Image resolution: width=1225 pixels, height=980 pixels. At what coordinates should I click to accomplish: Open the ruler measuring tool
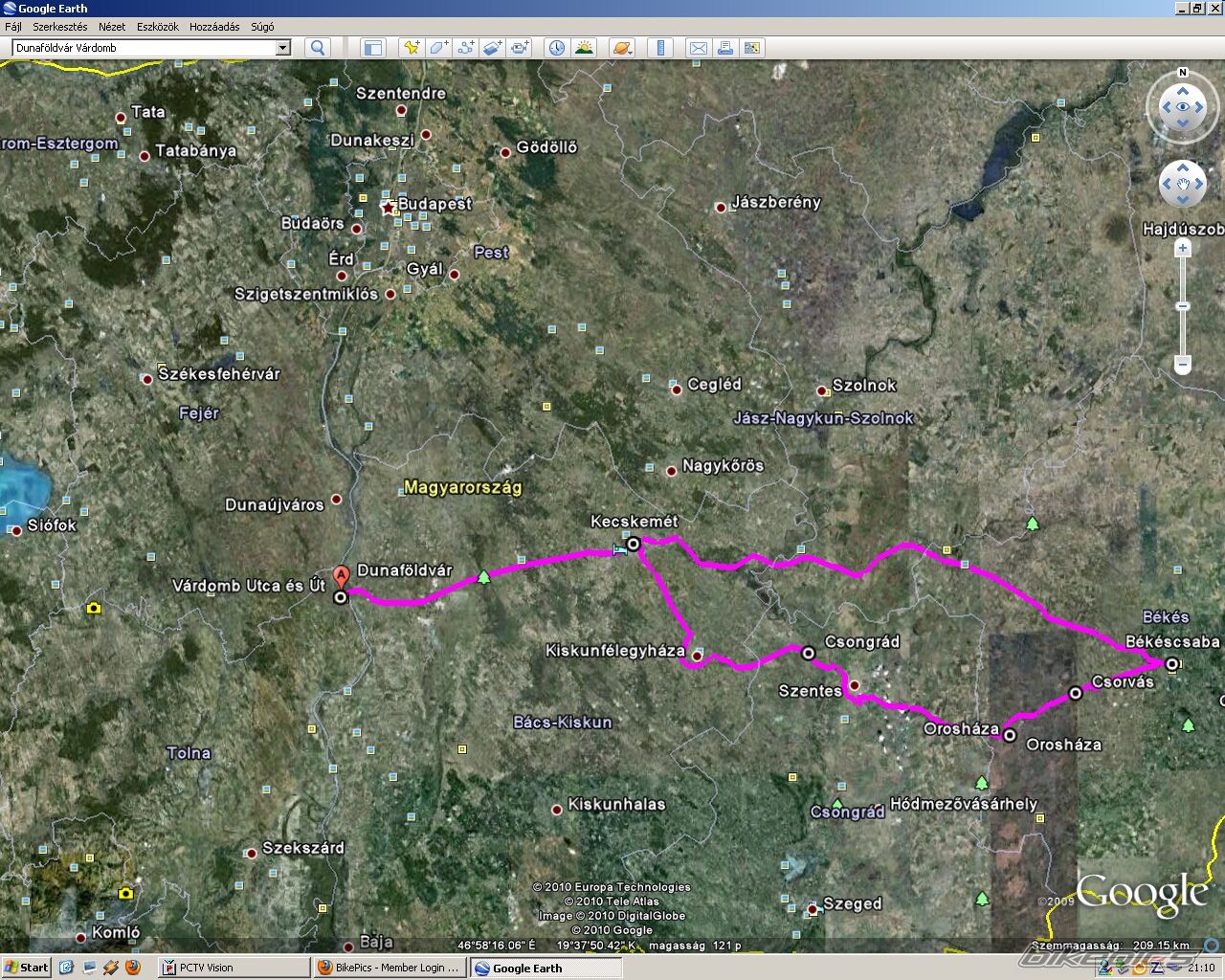660,48
